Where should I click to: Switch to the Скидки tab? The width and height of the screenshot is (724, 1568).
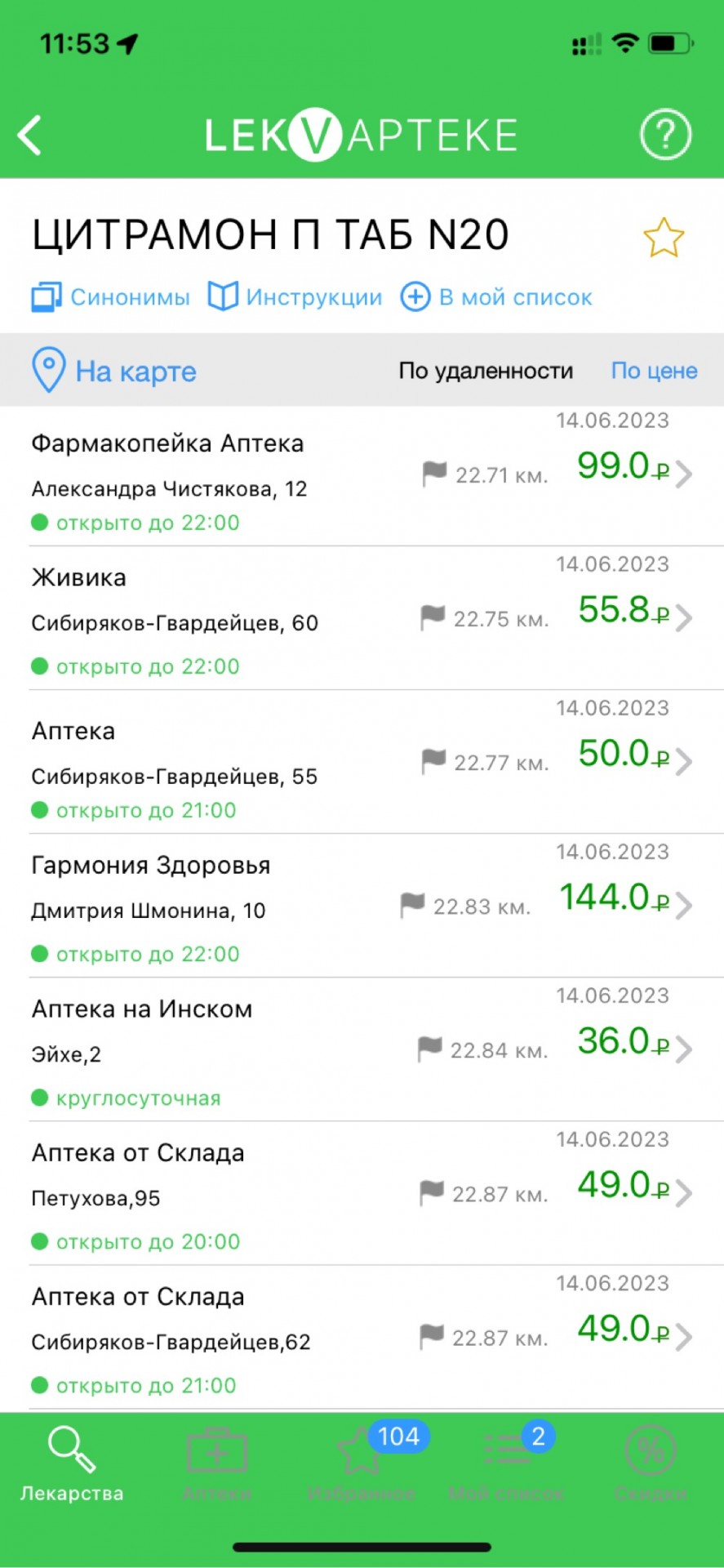pyautogui.click(x=651, y=1465)
